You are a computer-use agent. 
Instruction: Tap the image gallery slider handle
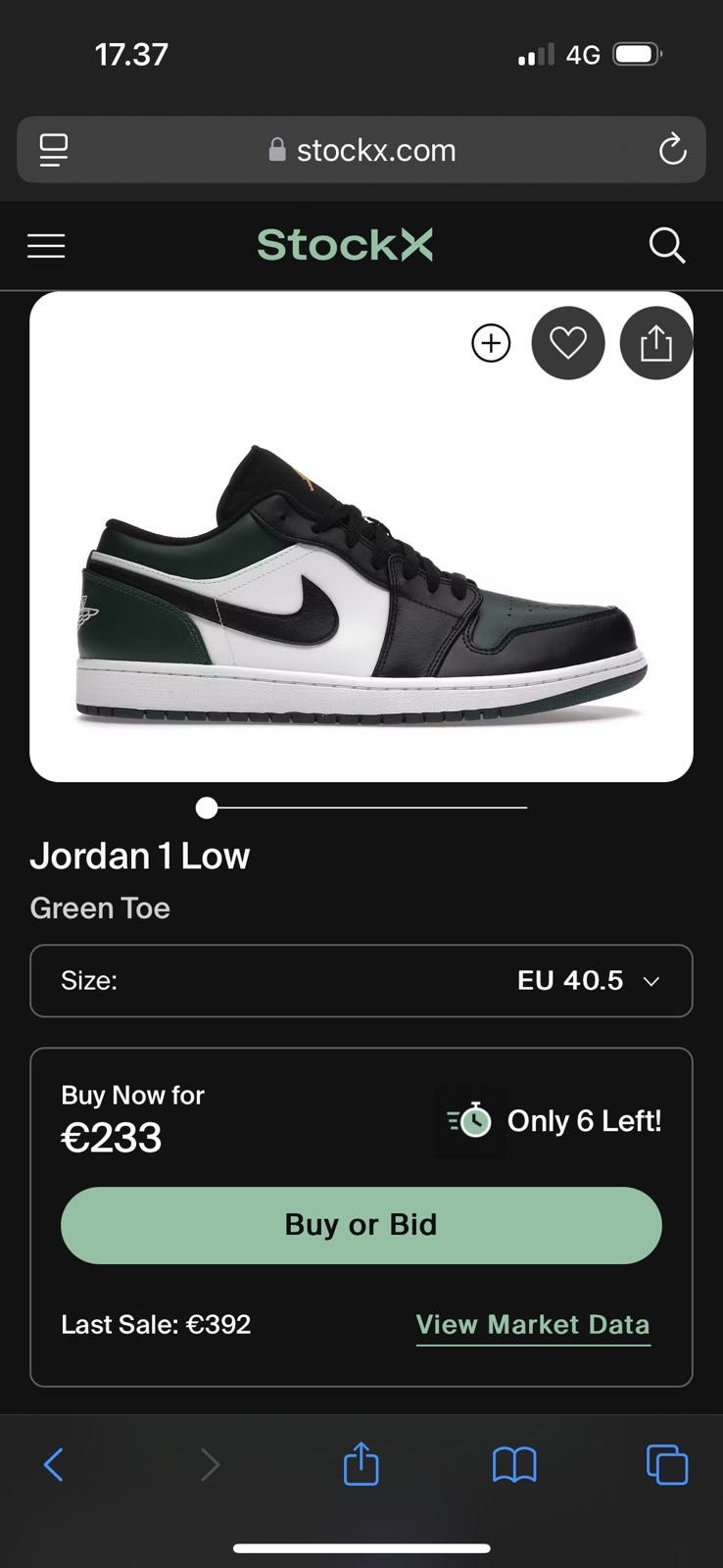coord(207,808)
